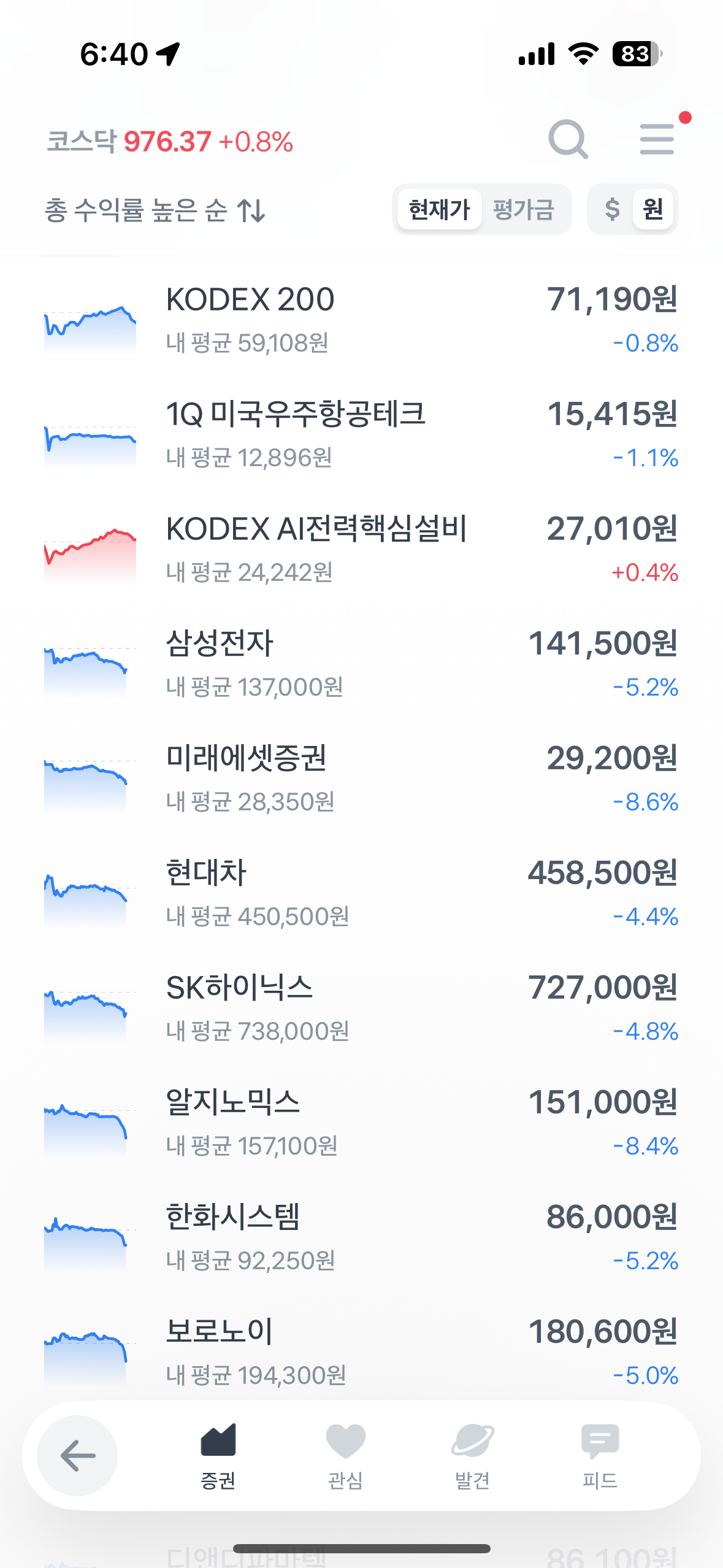Image resolution: width=723 pixels, height=1568 pixels.
Task: Open 1Q 미국우주항공테크 details
Action: point(361,435)
